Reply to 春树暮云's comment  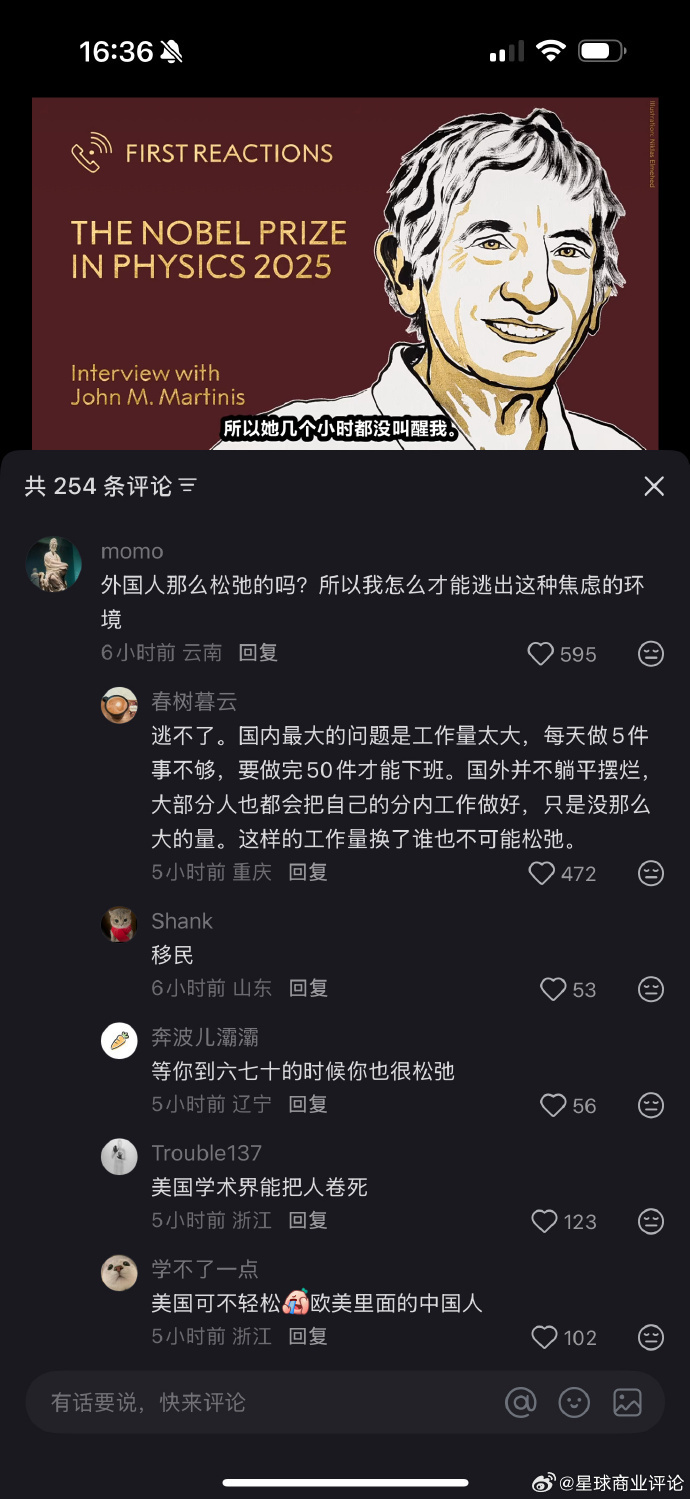tap(308, 872)
